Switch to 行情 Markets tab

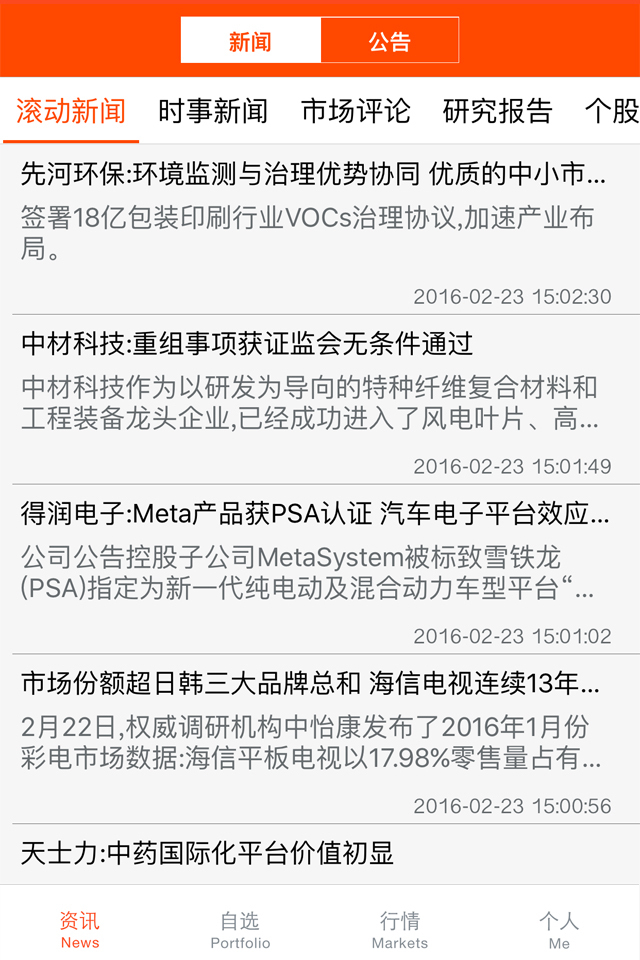click(400, 929)
